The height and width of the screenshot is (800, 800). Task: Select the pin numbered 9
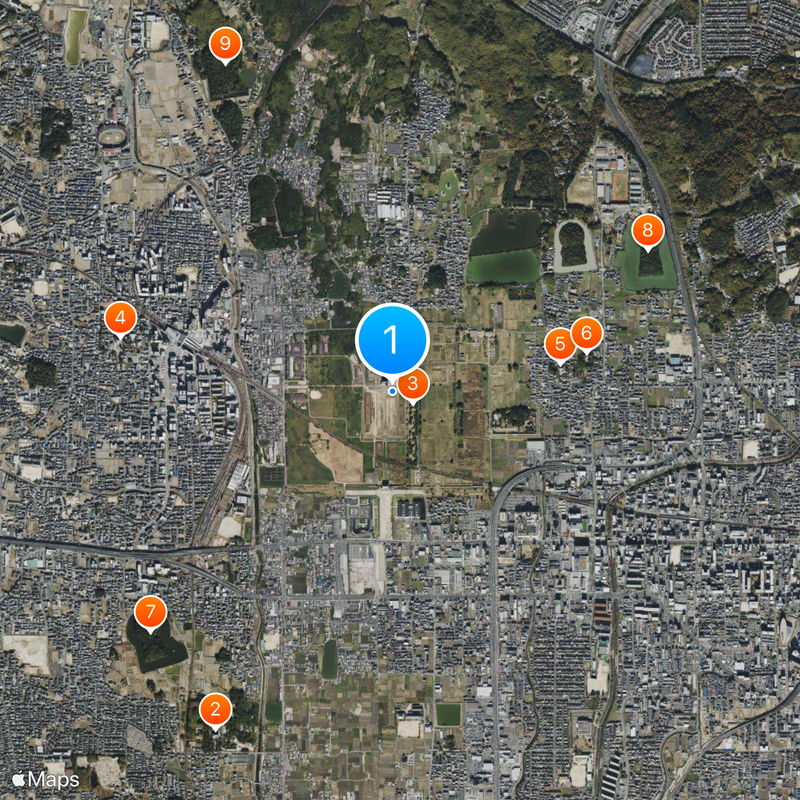225,43
